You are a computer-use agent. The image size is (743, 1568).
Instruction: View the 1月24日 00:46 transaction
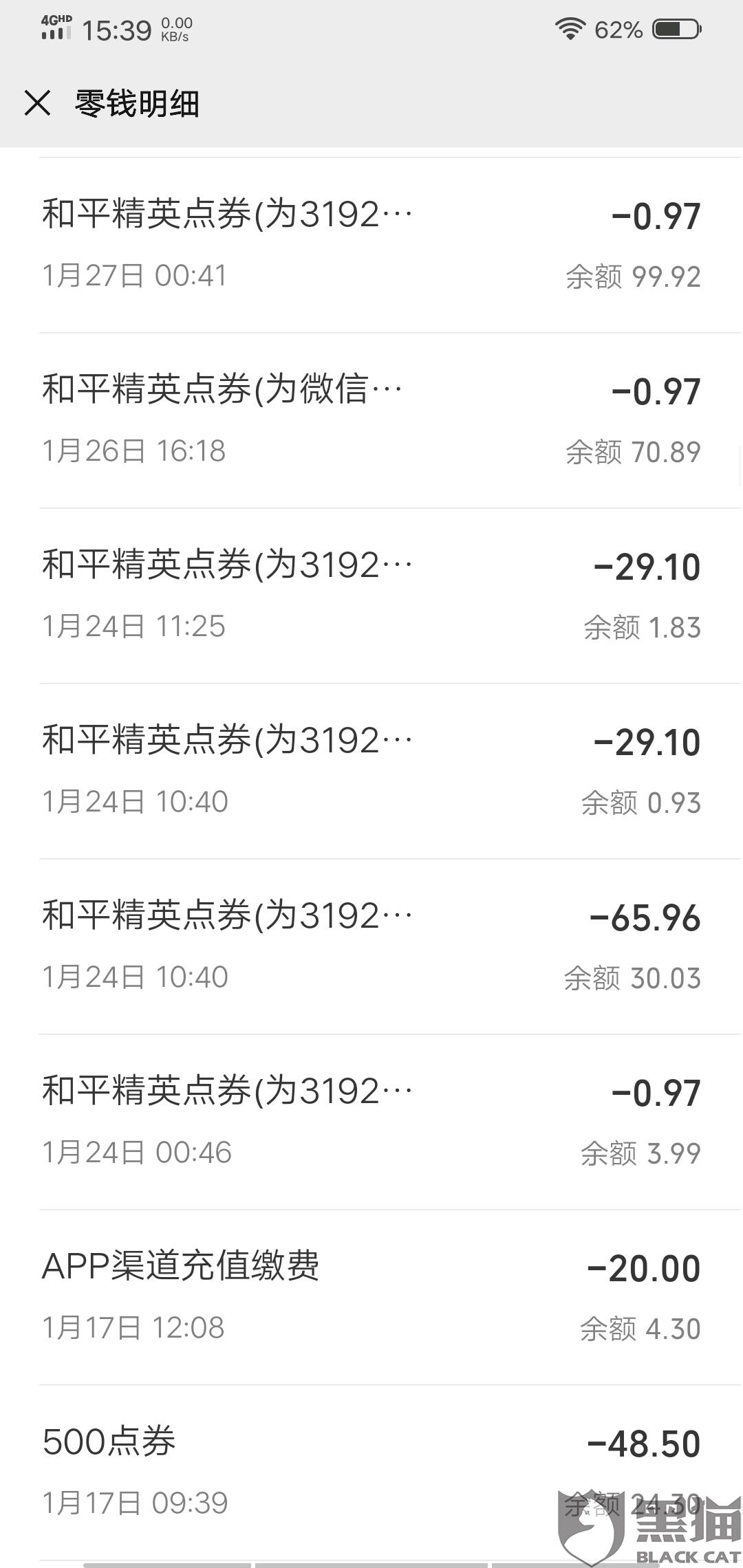[x=371, y=1122]
